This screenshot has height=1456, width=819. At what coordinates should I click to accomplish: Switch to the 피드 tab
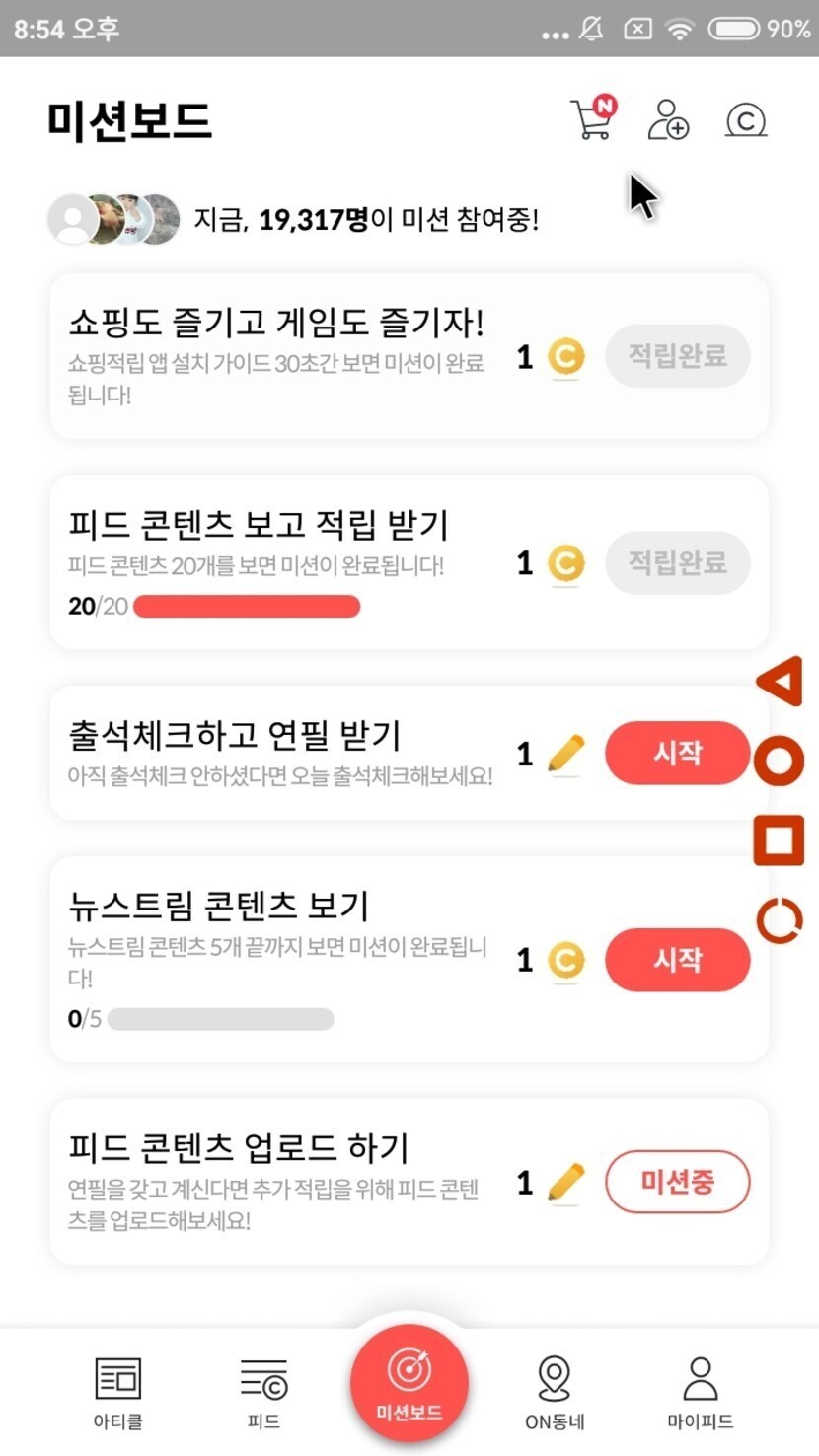[x=263, y=1392]
